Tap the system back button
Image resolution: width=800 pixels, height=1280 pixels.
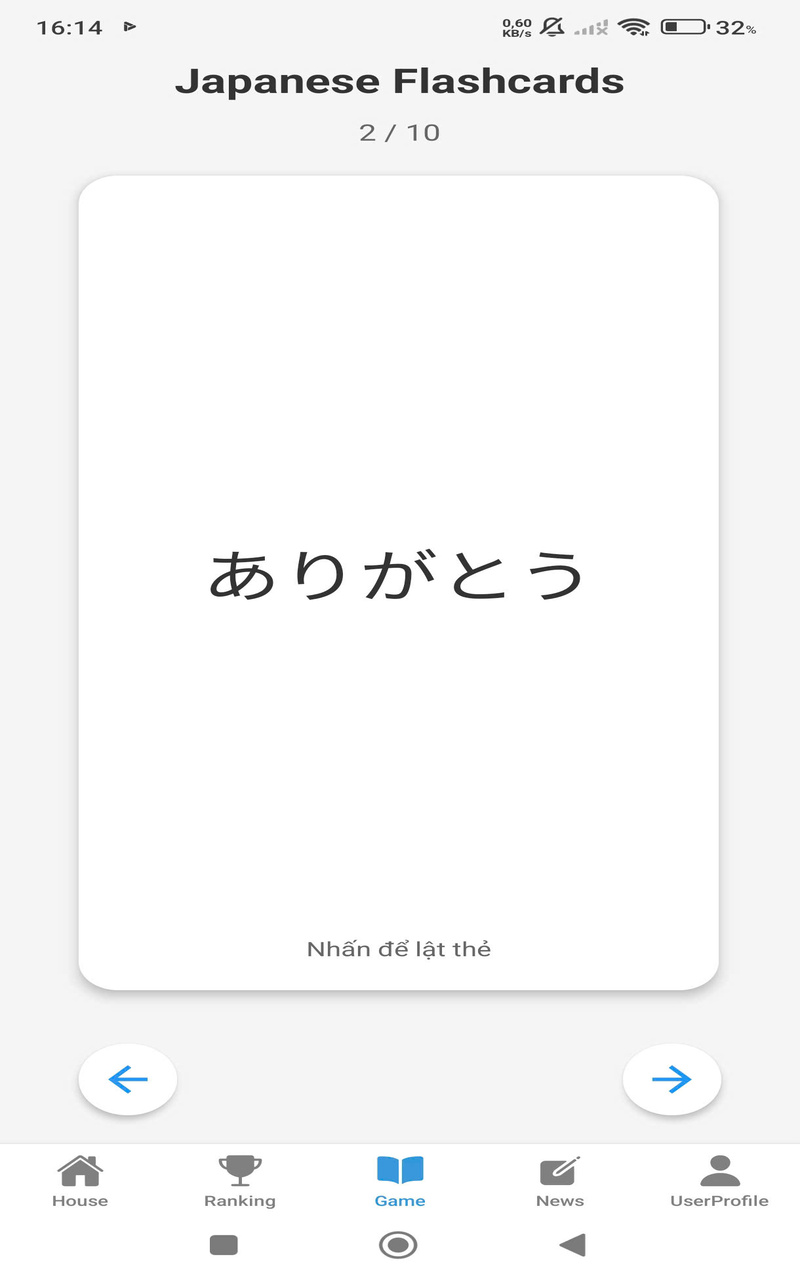pos(572,1245)
